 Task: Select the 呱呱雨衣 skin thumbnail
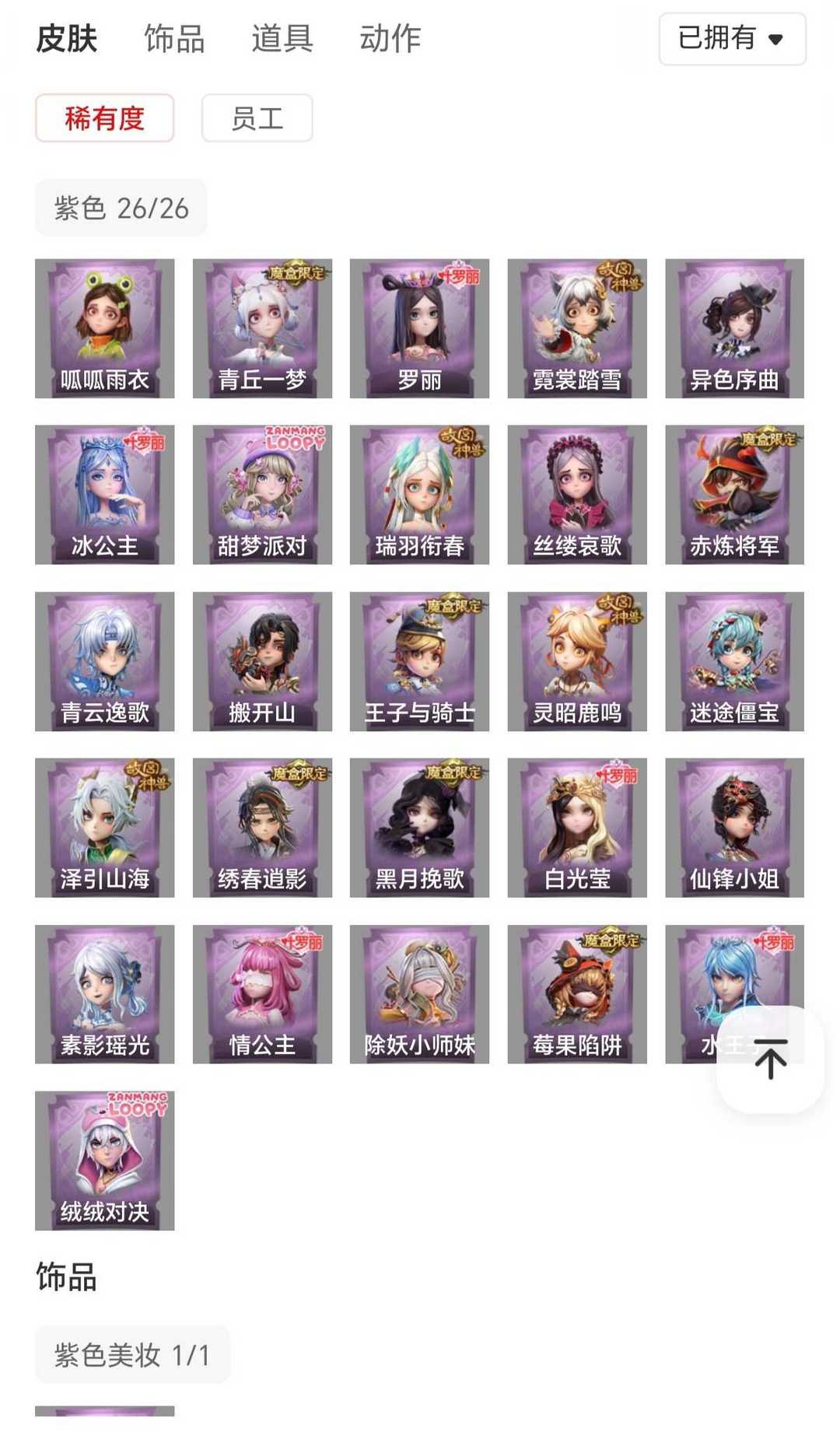pyautogui.click(x=106, y=327)
